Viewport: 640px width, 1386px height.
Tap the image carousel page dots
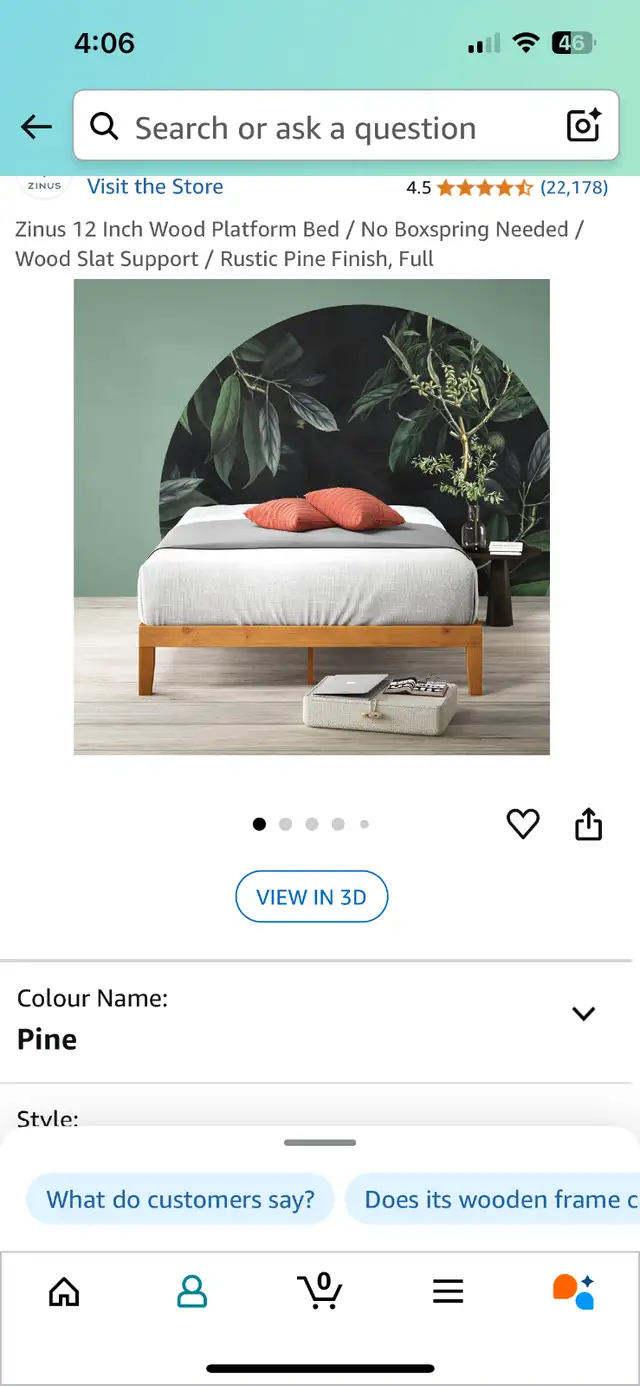click(x=312, y=824)
